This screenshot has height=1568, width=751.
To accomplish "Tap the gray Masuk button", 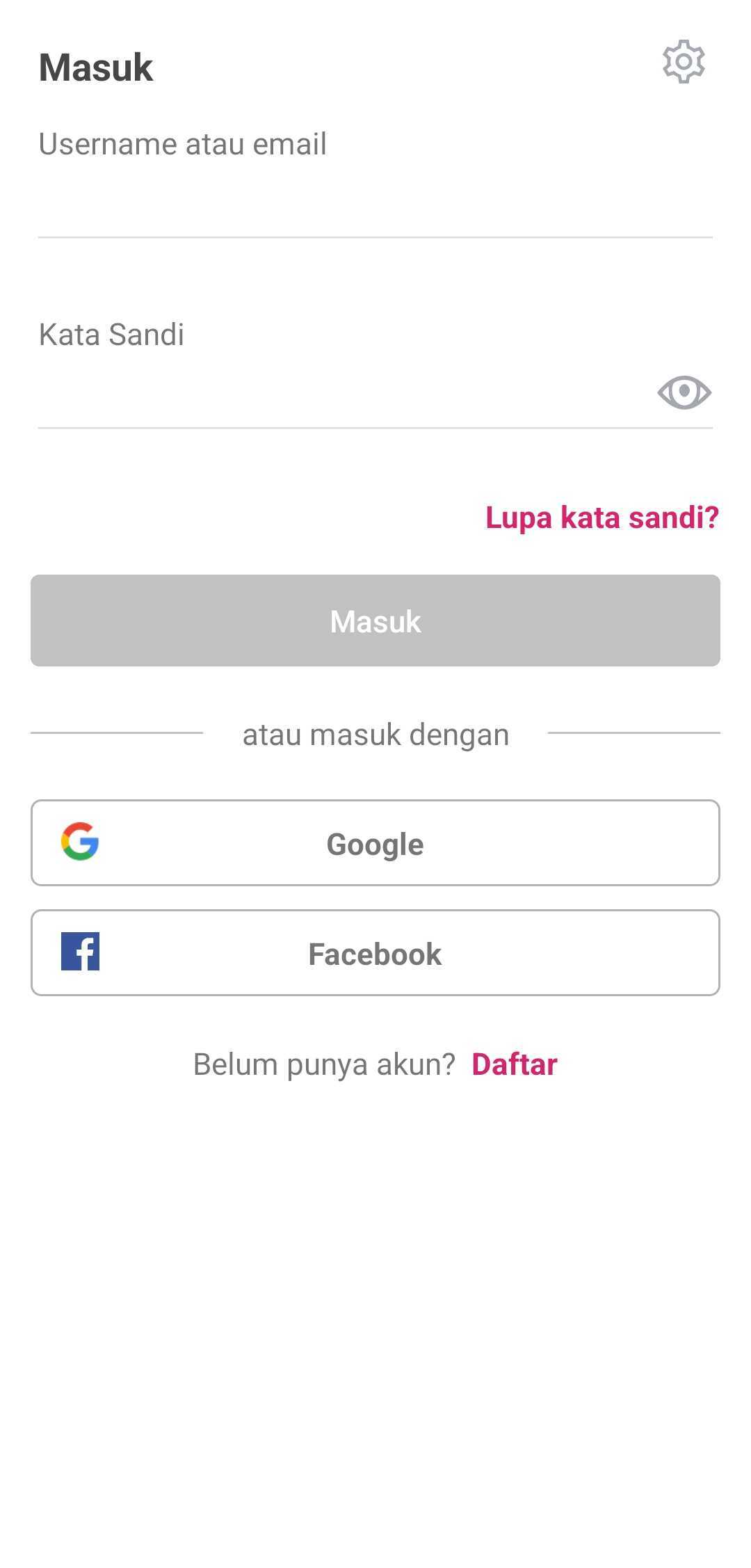I will point(375,621).
